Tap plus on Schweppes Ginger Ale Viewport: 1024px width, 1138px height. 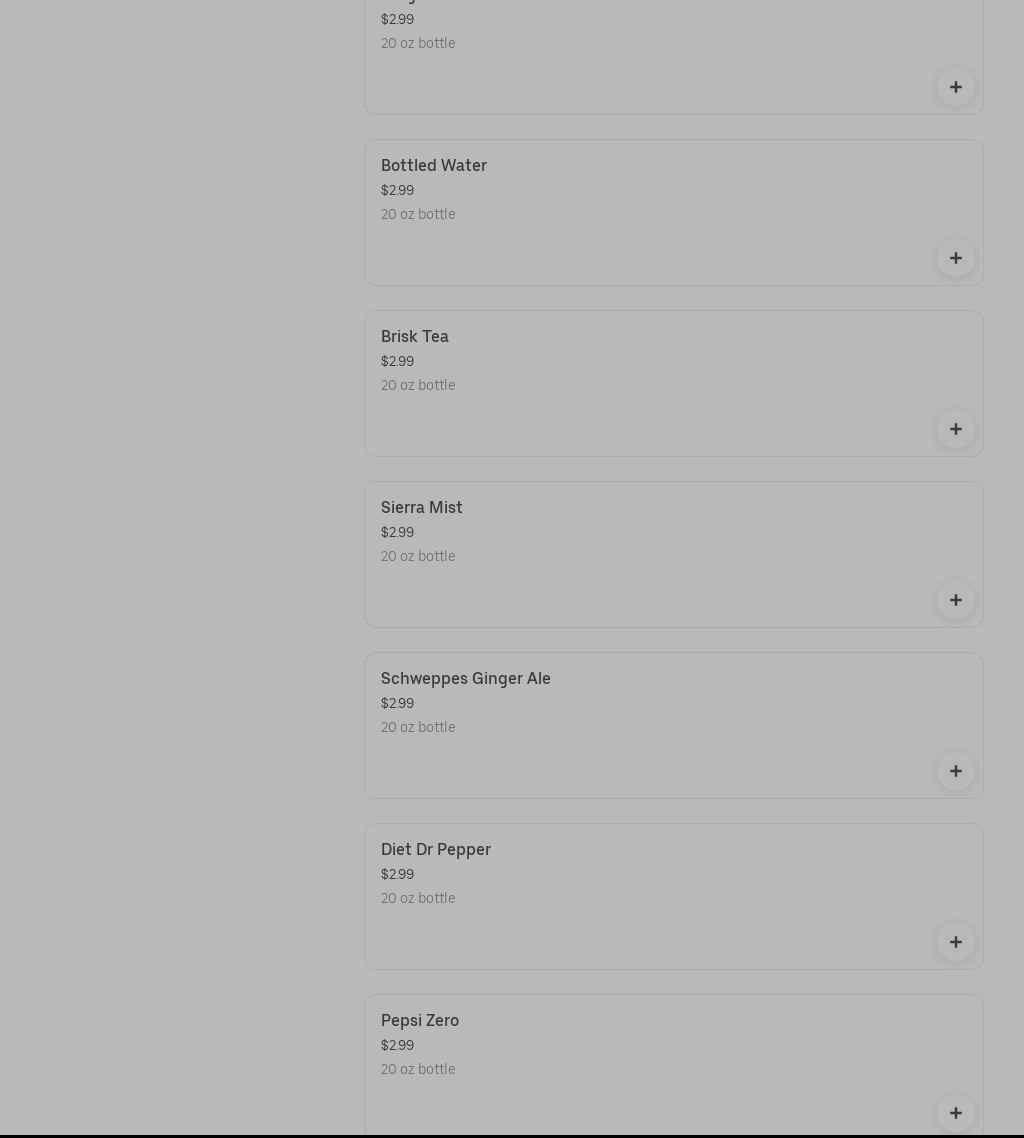955,771
